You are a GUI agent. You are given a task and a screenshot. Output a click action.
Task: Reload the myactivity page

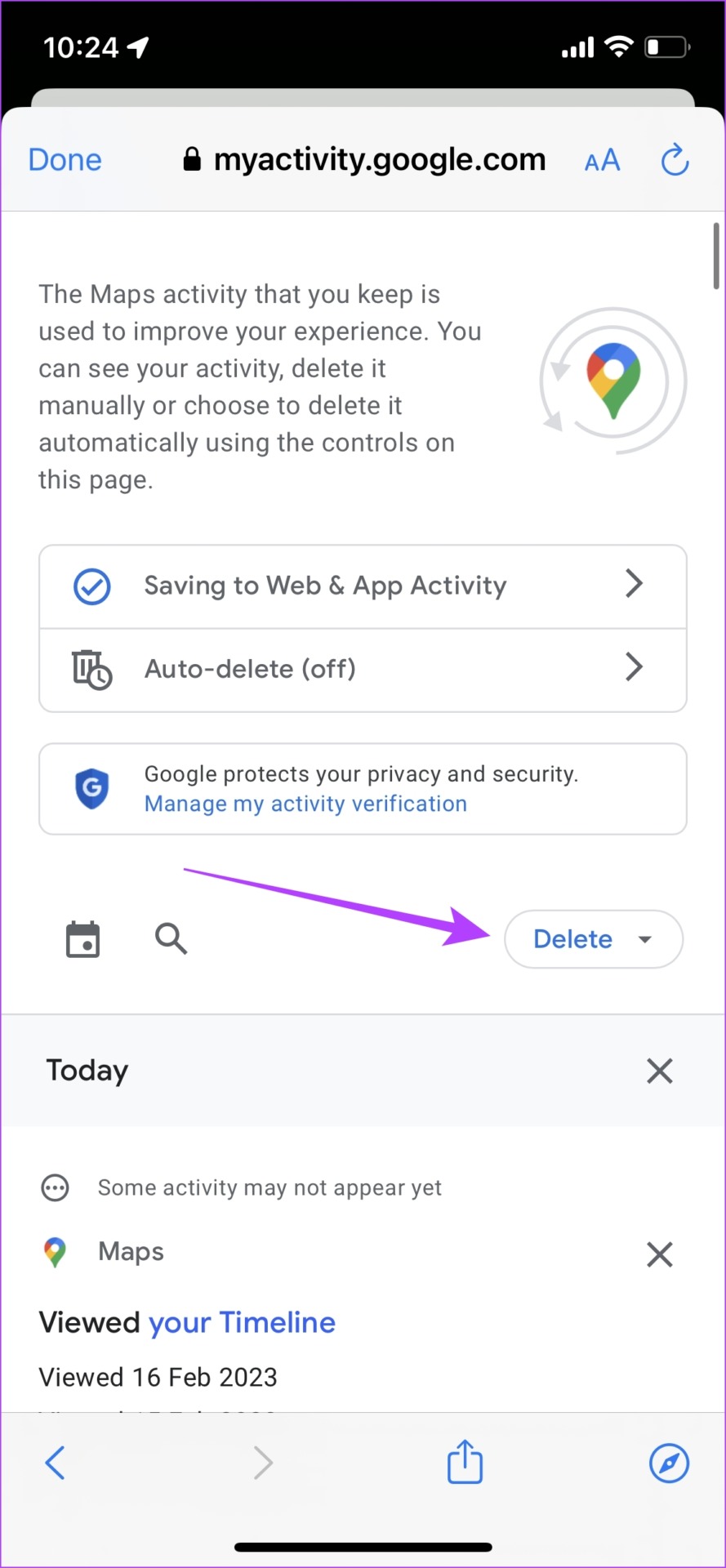point(675,160)
